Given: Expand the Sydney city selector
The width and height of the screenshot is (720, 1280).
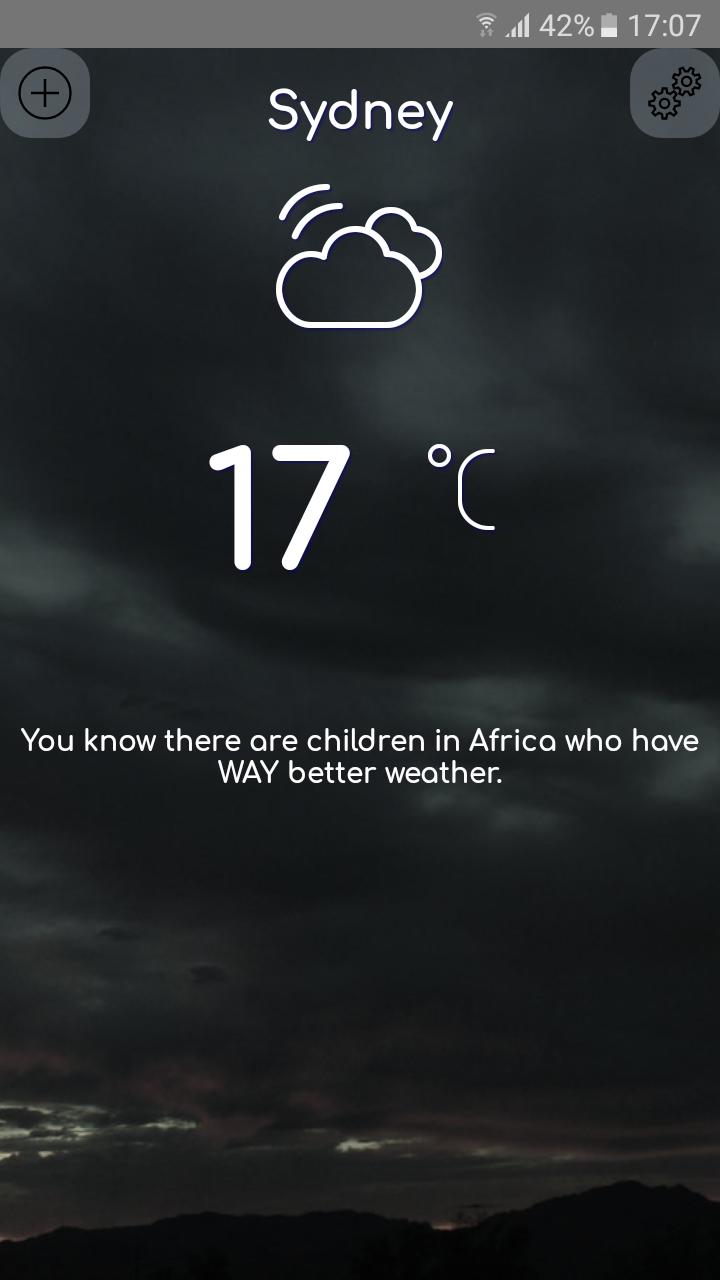Looking at the screenshot, I should (359, 110).
